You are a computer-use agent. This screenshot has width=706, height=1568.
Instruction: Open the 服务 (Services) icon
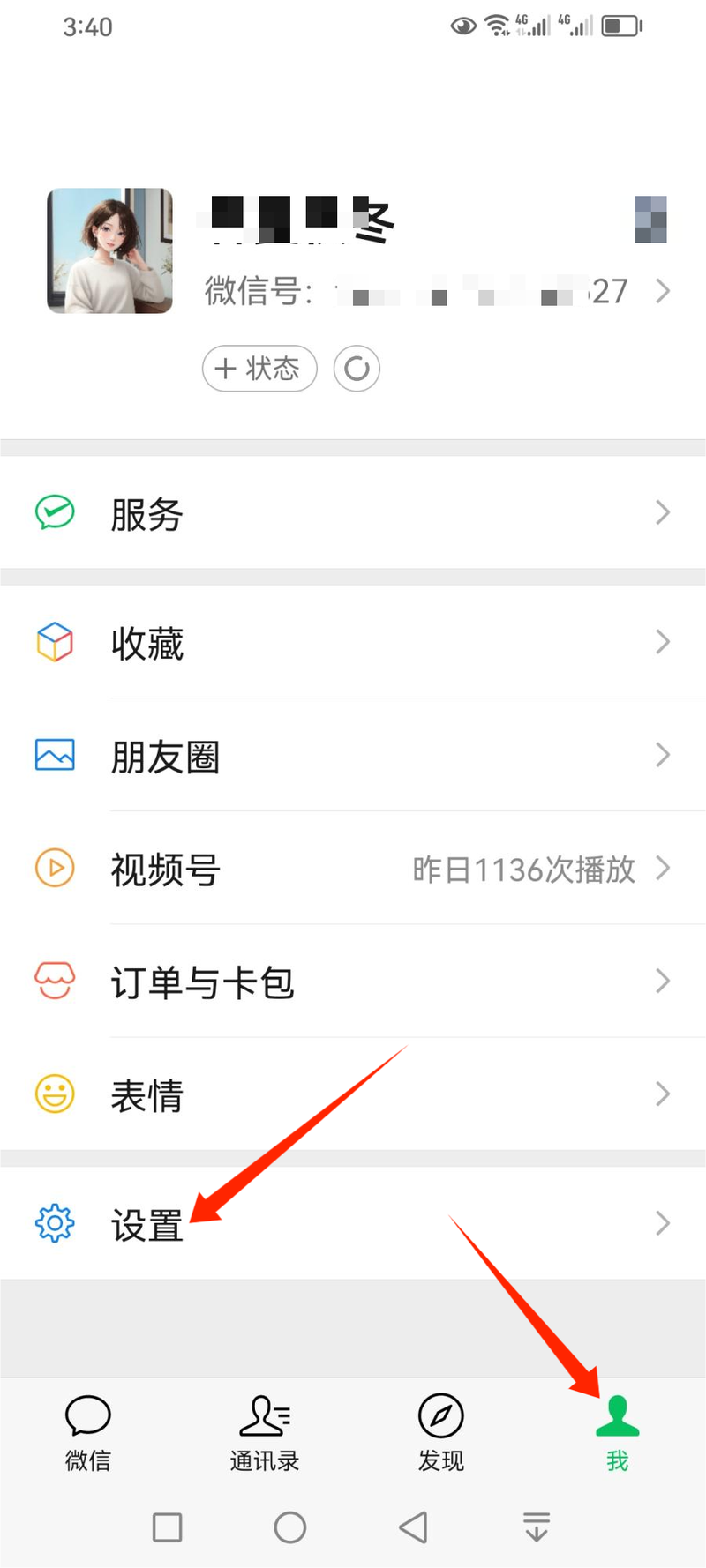click(x=54, y=512)
